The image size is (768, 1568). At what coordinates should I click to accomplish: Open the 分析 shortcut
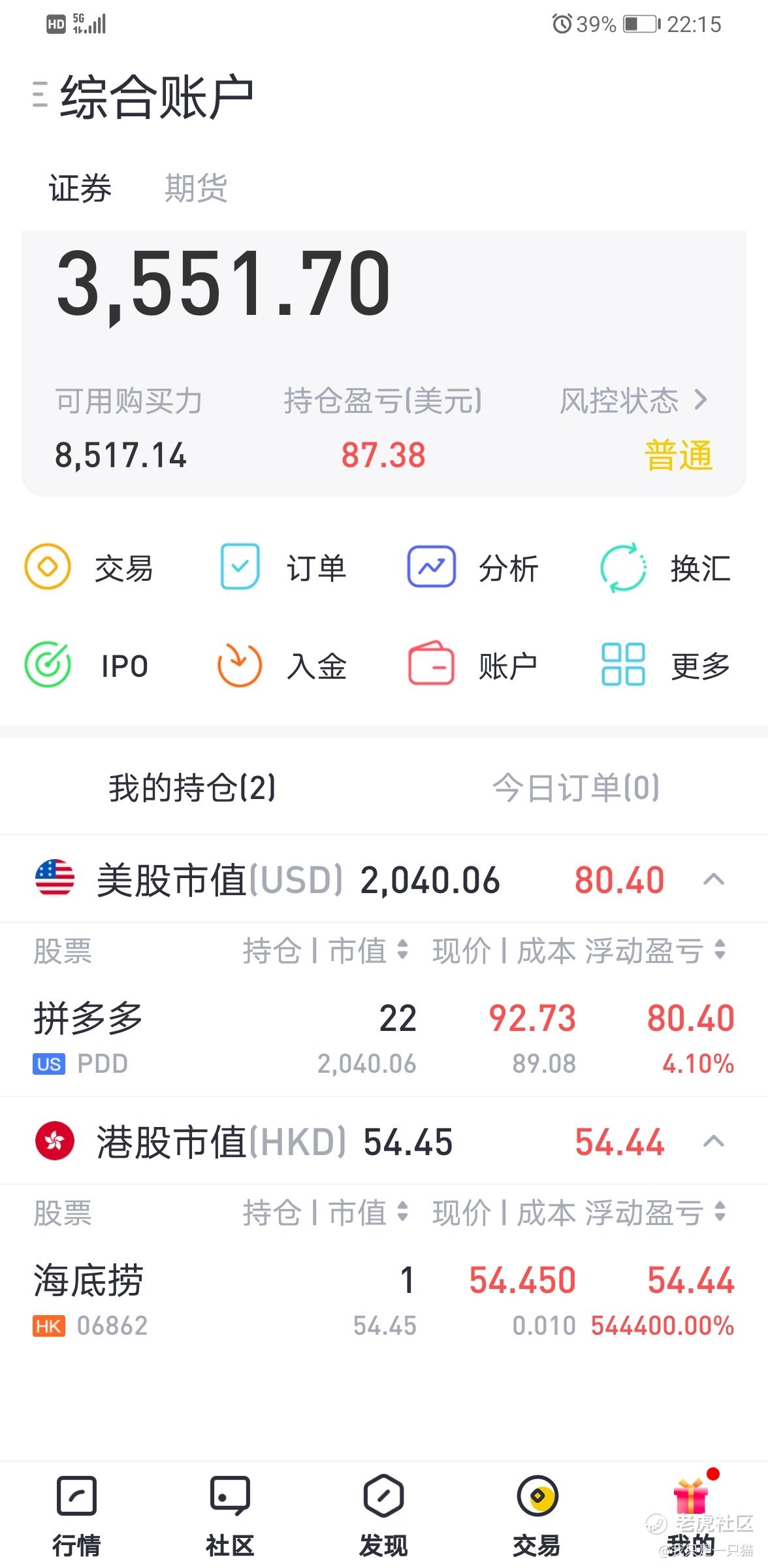click(473, 567)
